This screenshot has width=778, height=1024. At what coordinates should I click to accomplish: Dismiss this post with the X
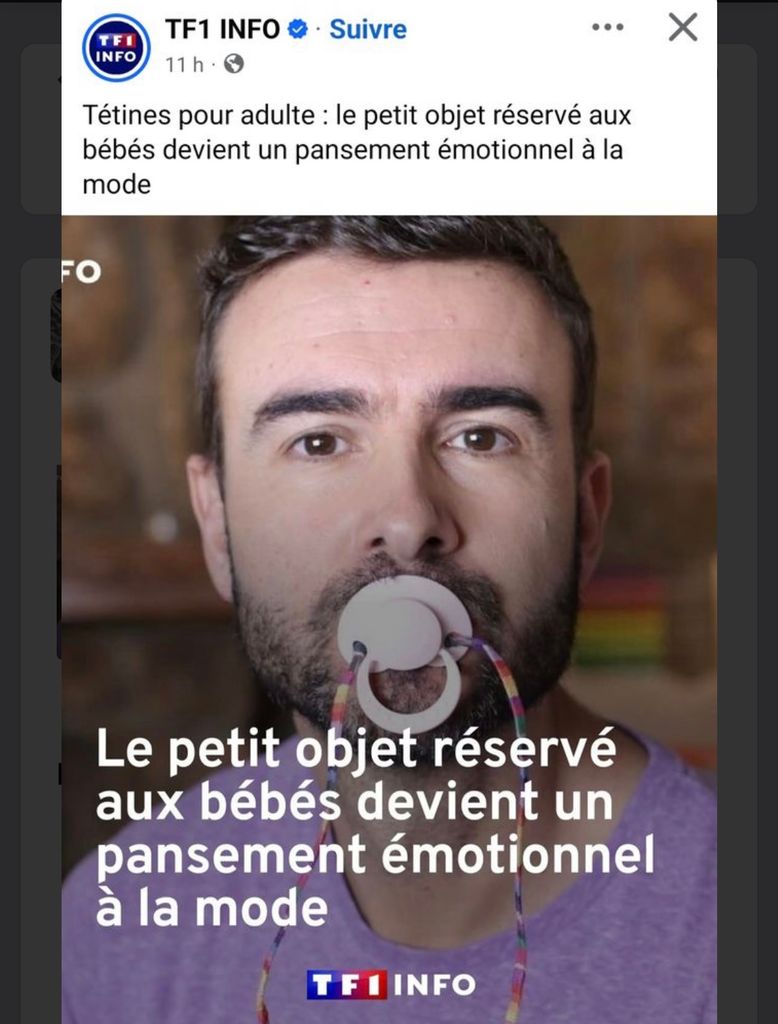click(683, 27)
